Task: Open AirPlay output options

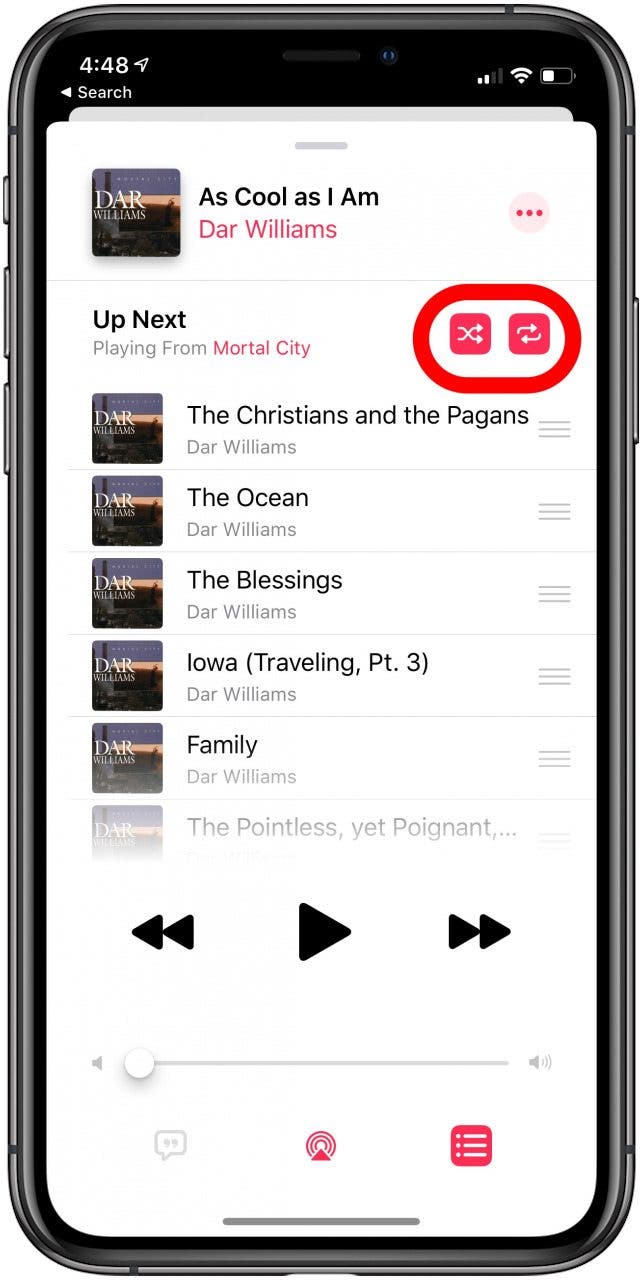Action: [x=321, y=1146]
